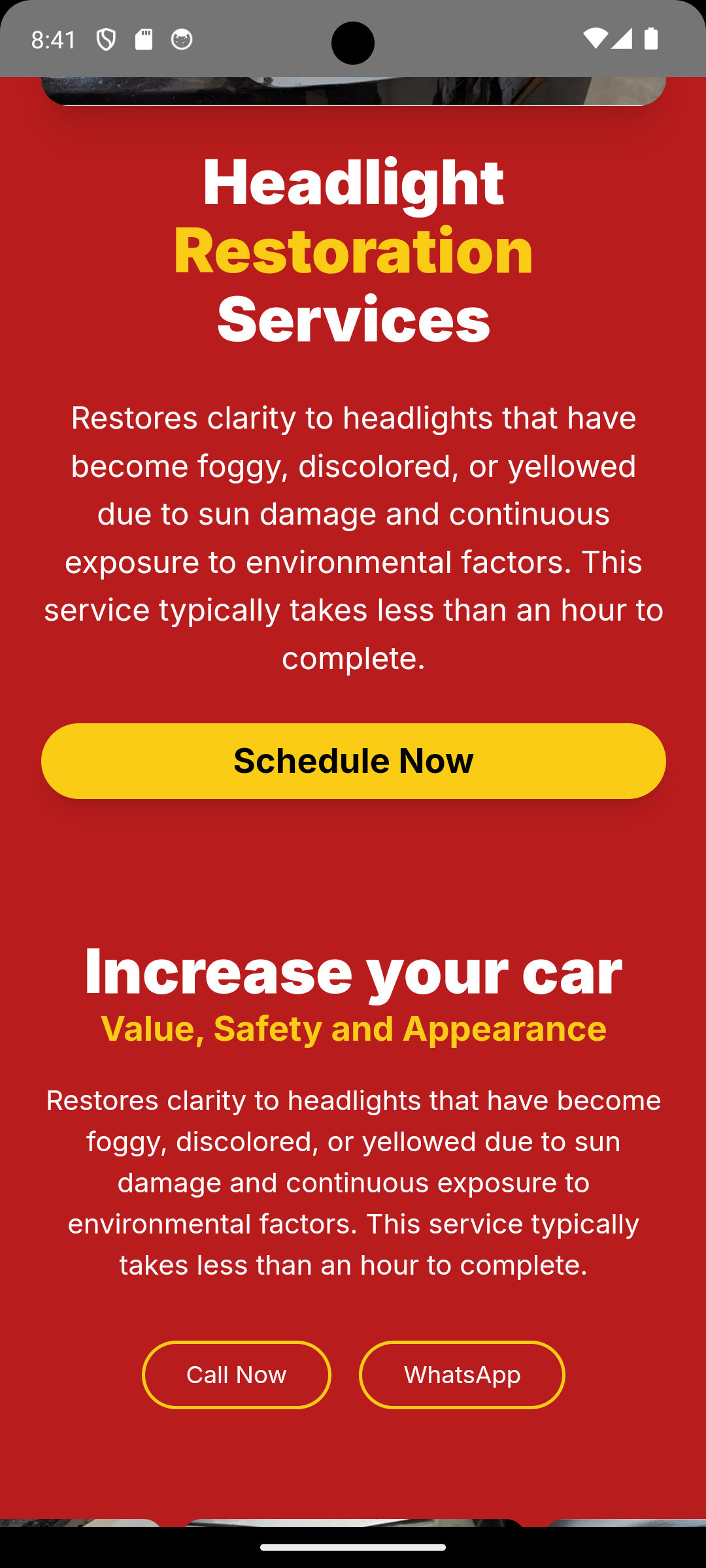Tap the Schedule Now button

coord(353,760)
